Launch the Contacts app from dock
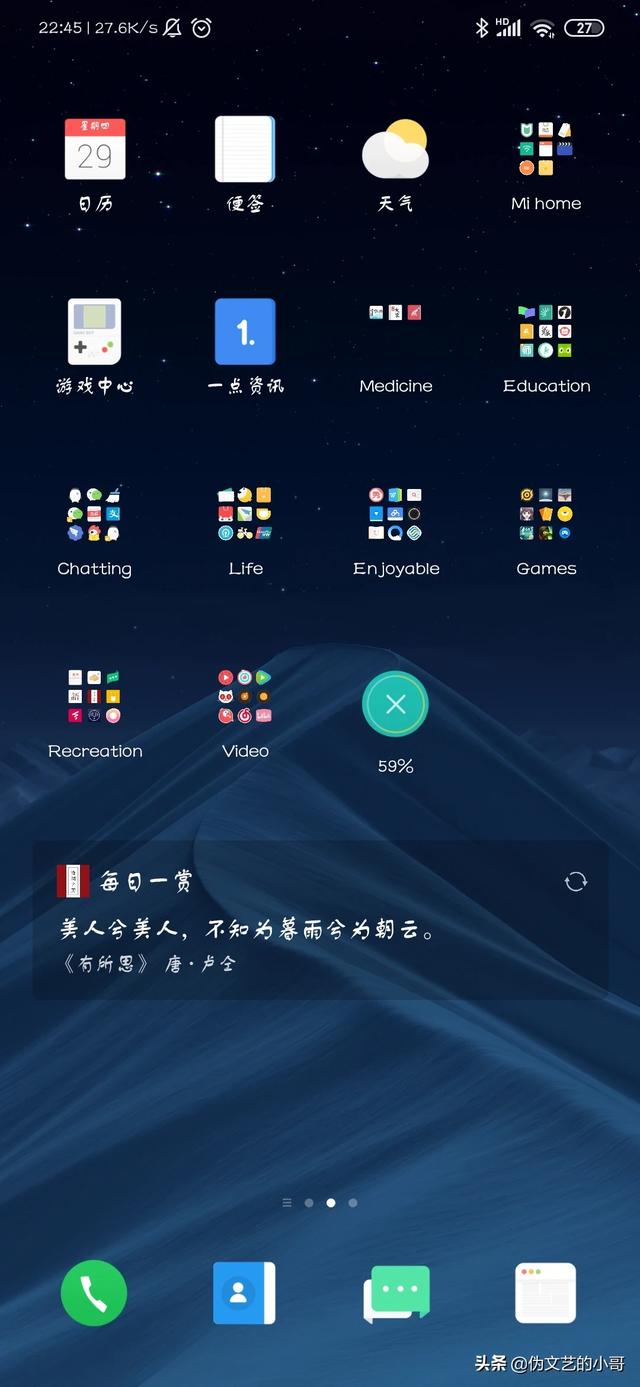 click(x=244, y=1293)
